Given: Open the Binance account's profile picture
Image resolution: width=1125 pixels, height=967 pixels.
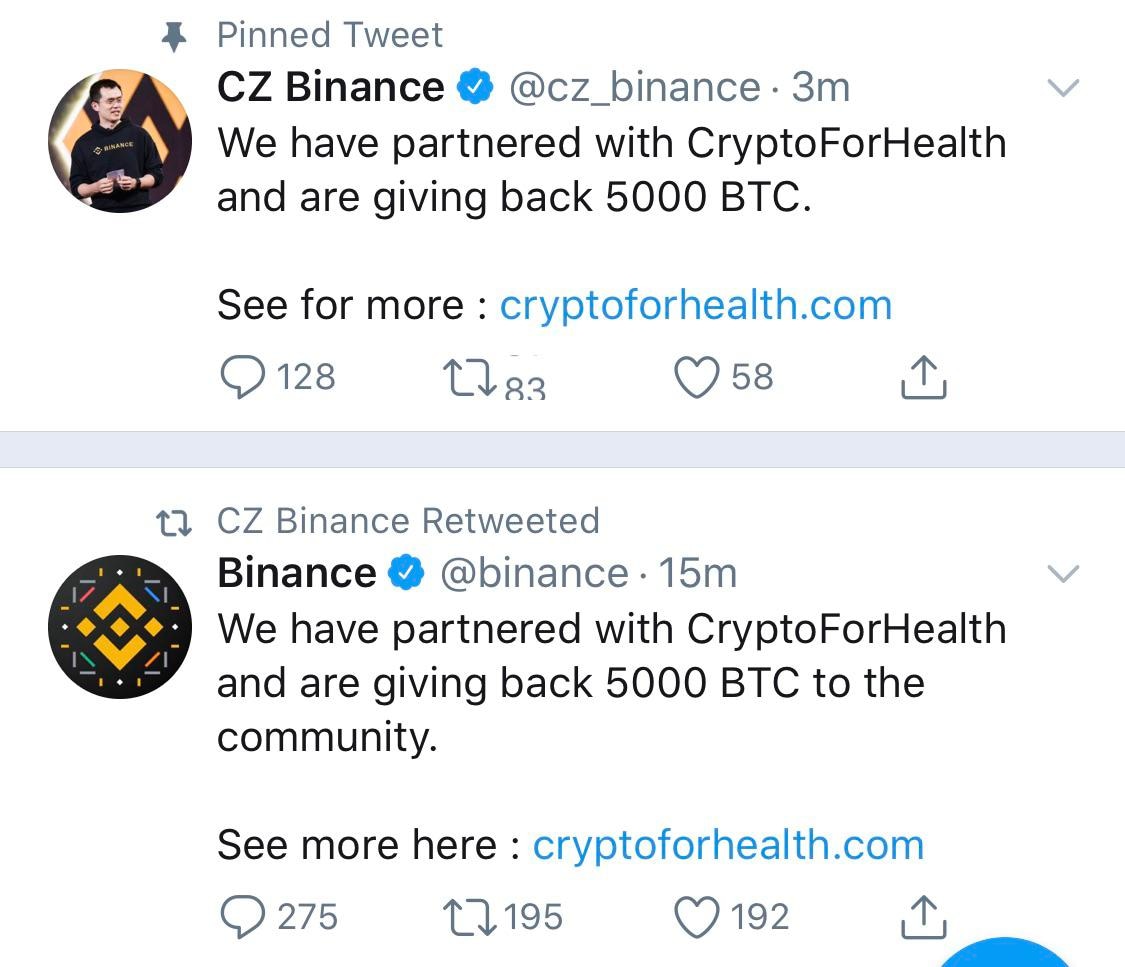Looking at the screenshot, I should click(x=120, y=626).
